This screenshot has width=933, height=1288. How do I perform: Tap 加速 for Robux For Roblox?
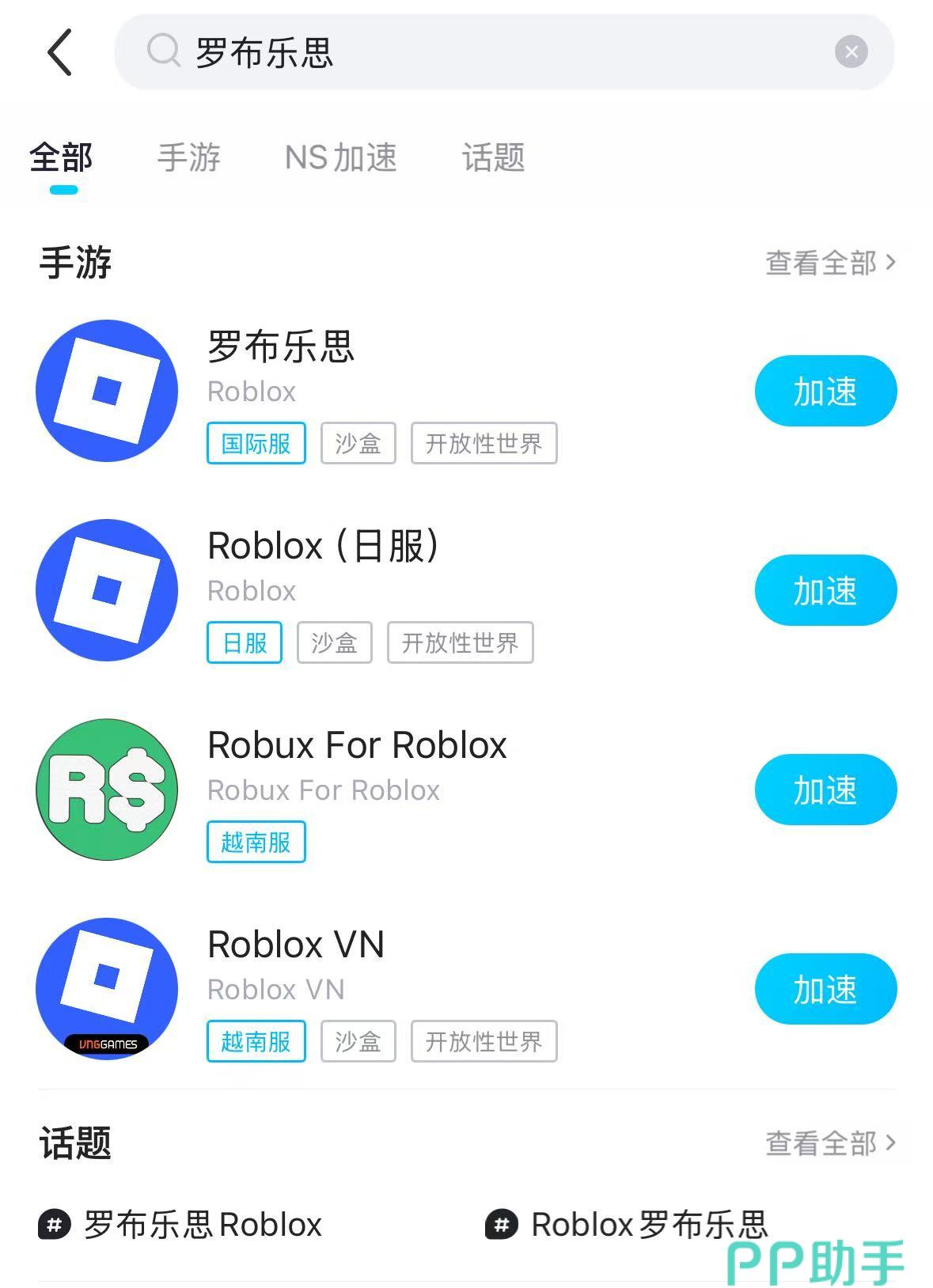click(825, 790)
